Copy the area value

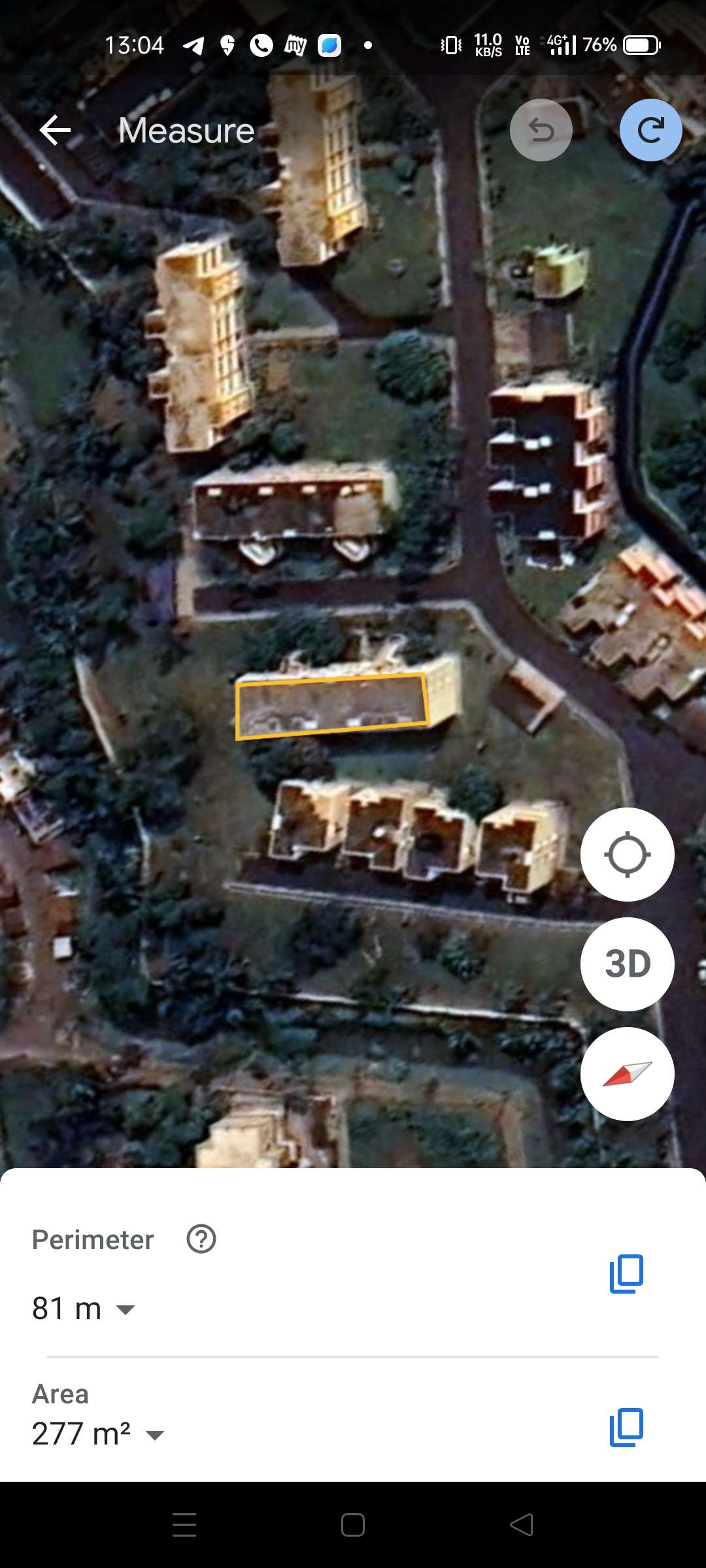click(x=626, y=1427)
